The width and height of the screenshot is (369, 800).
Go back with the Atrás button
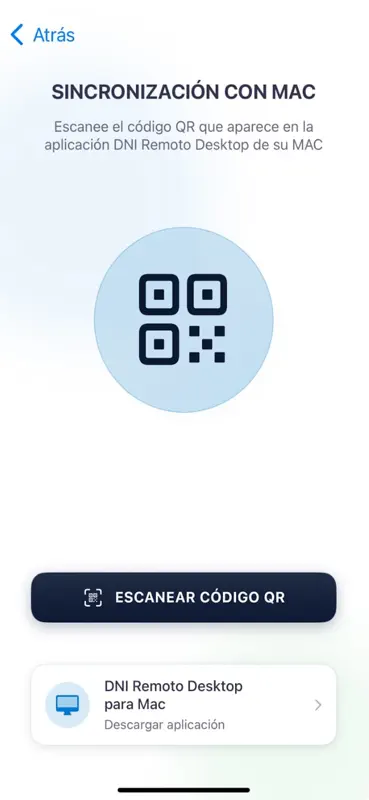[43, 35]
